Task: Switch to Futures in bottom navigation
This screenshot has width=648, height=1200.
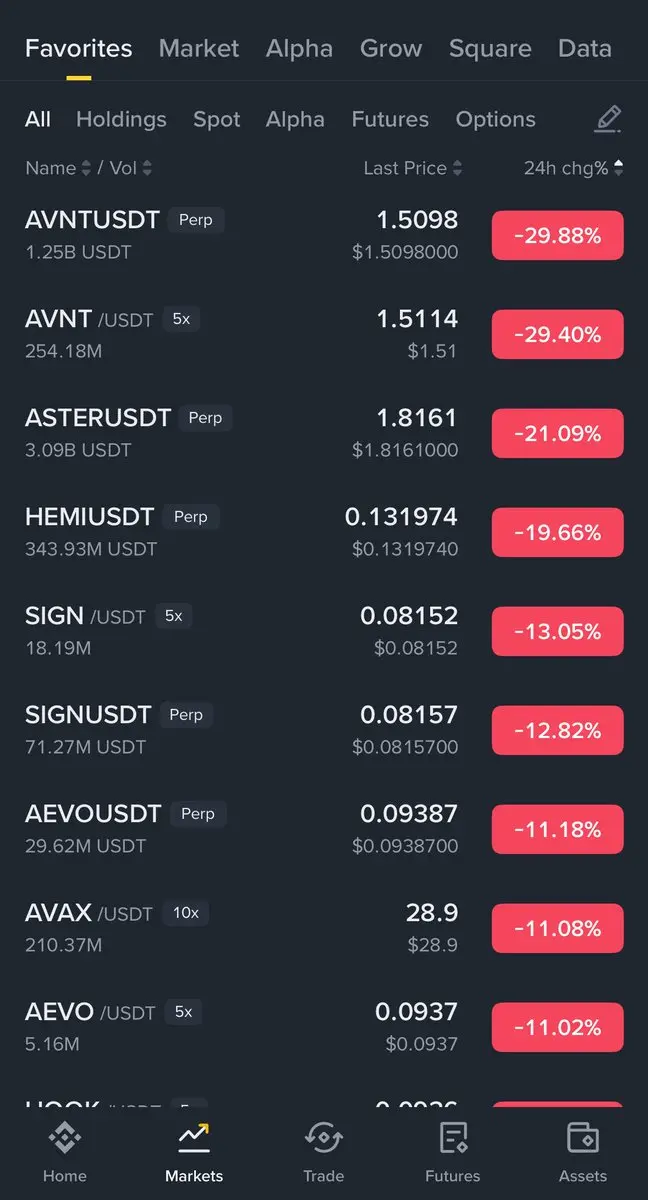Action: click(x=453, y=1152)
